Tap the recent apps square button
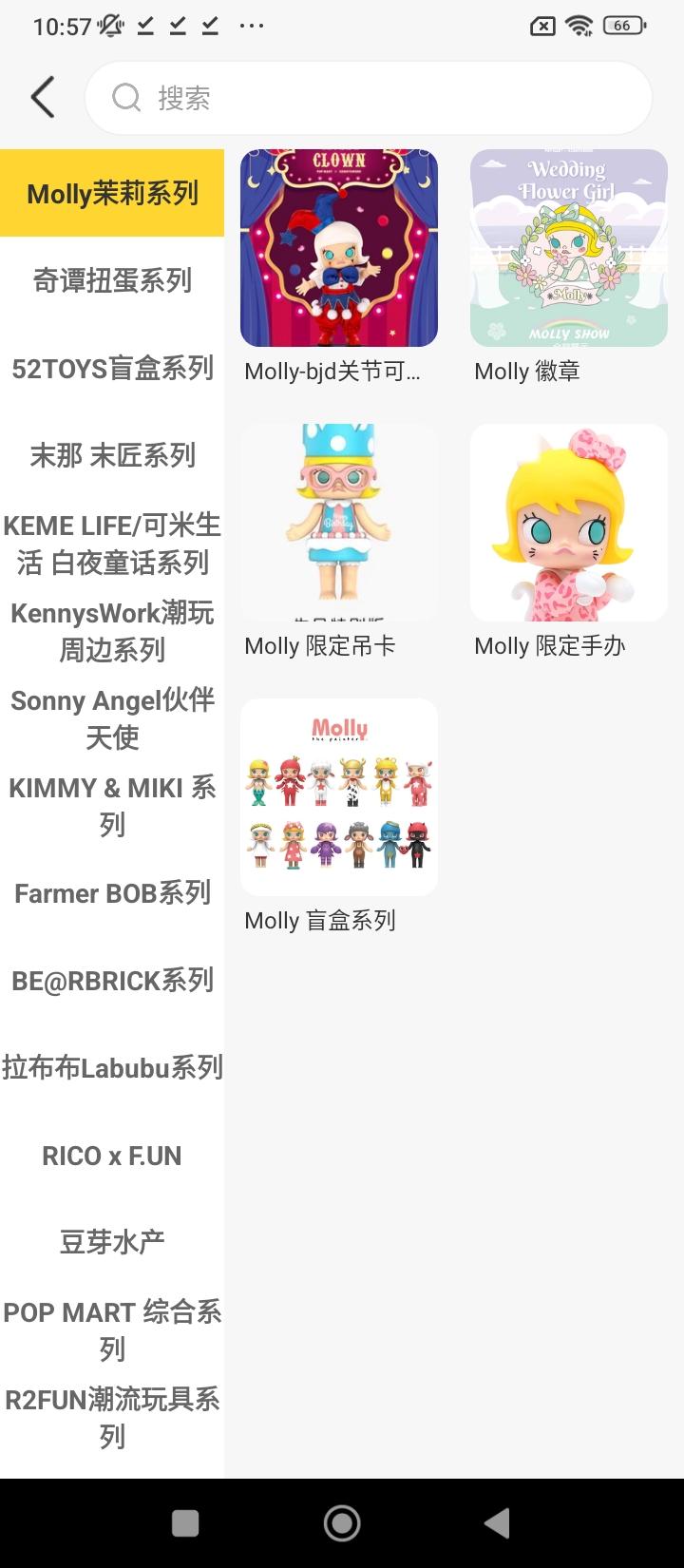 pos(184,1522)
